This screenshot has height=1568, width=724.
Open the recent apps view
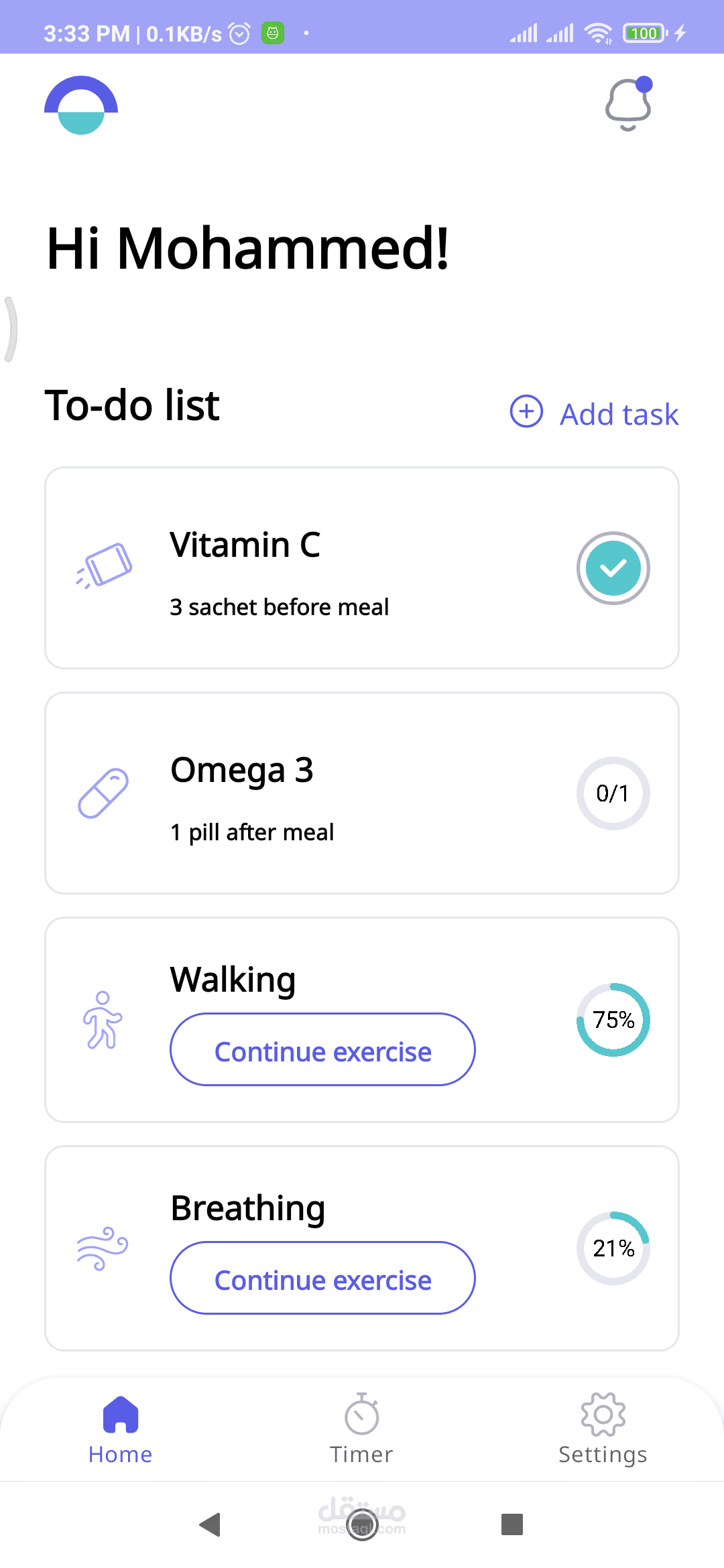512,1524
